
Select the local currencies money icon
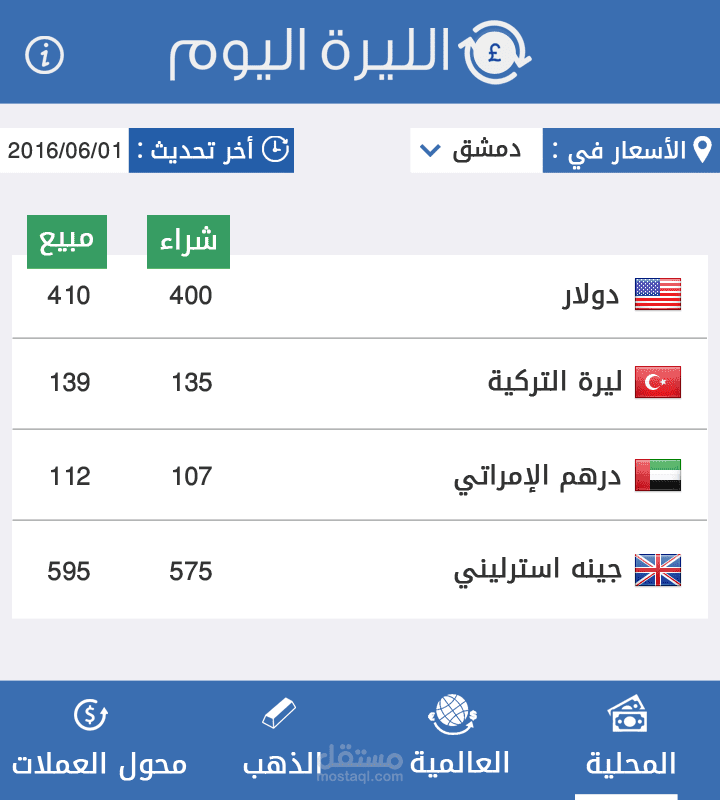tap(627, 712)
